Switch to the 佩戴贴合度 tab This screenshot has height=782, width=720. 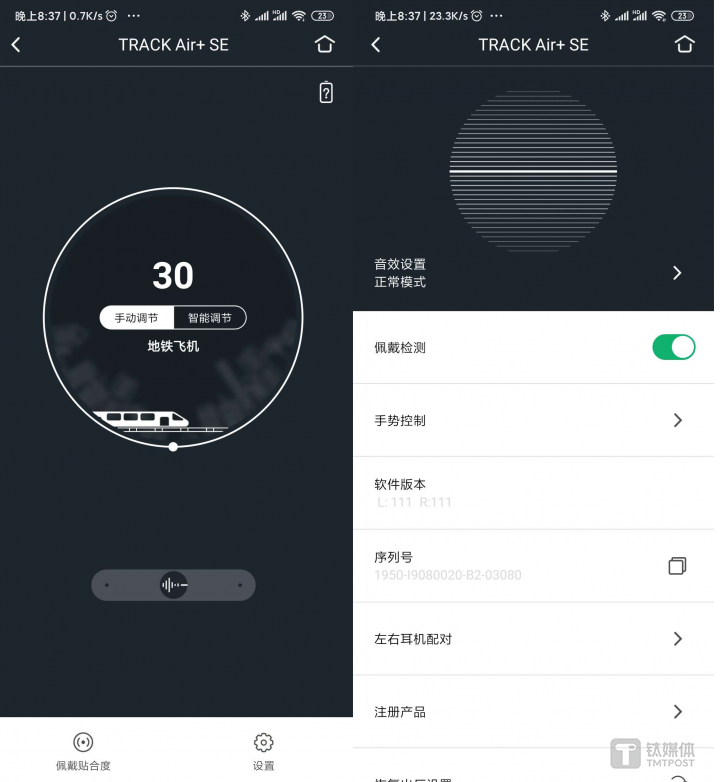click(x=84, y=752)
